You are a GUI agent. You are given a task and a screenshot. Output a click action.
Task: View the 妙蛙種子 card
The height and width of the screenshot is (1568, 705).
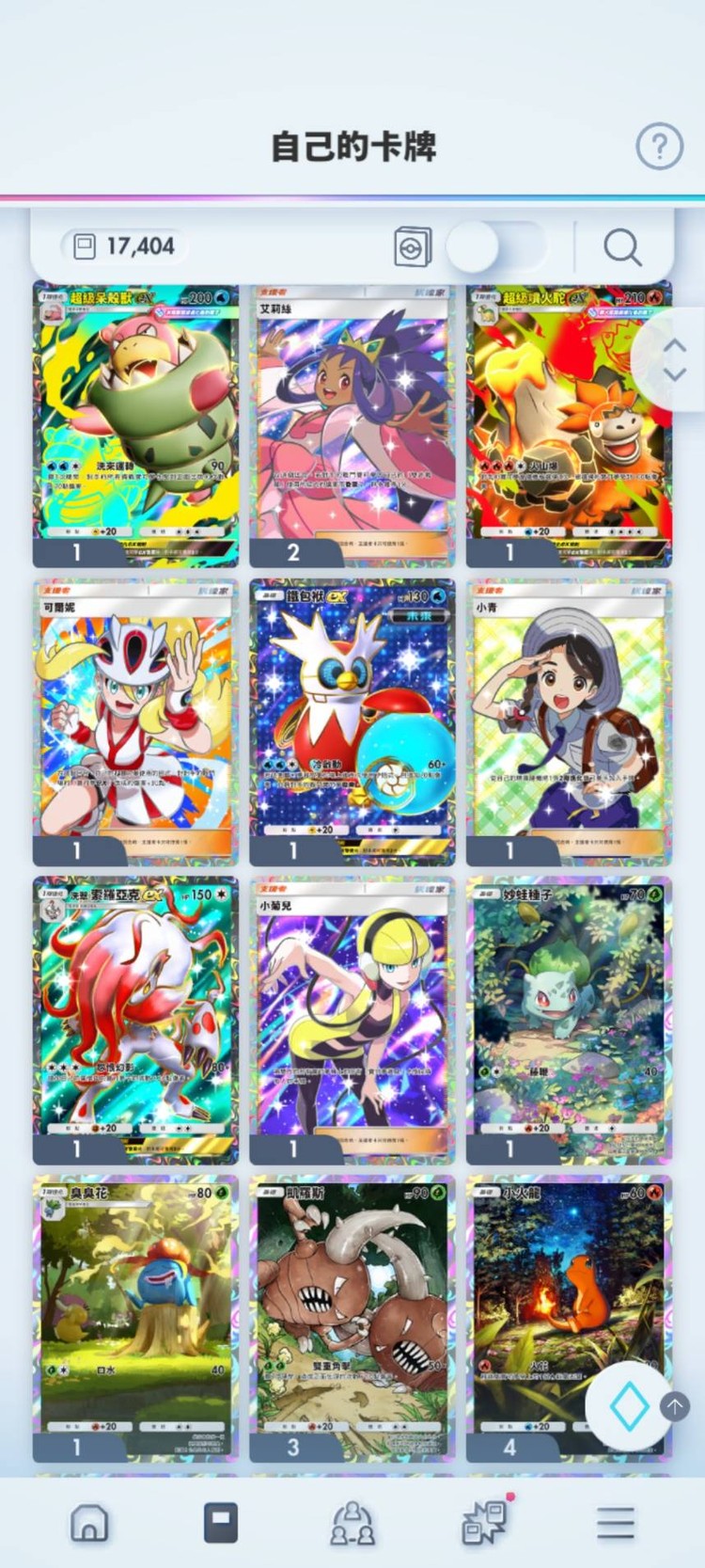(569, 1021)
